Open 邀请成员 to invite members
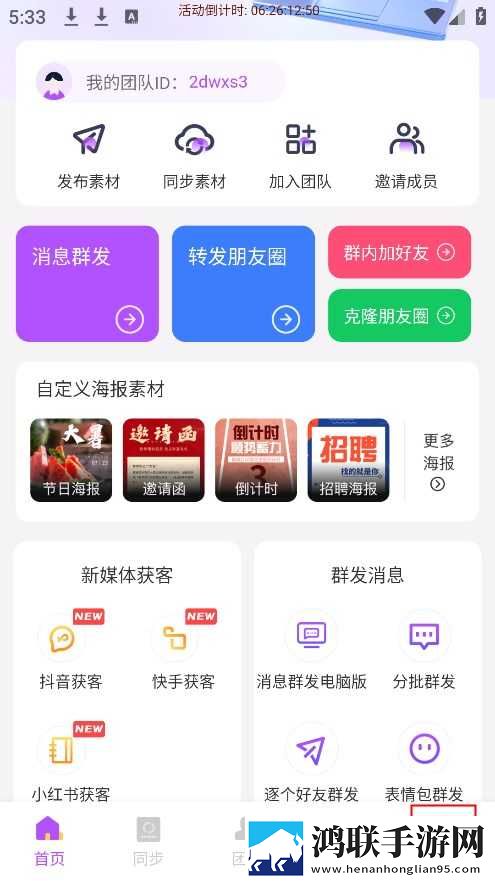This screenshot has width=495, height=881. [x=406, y=156]
